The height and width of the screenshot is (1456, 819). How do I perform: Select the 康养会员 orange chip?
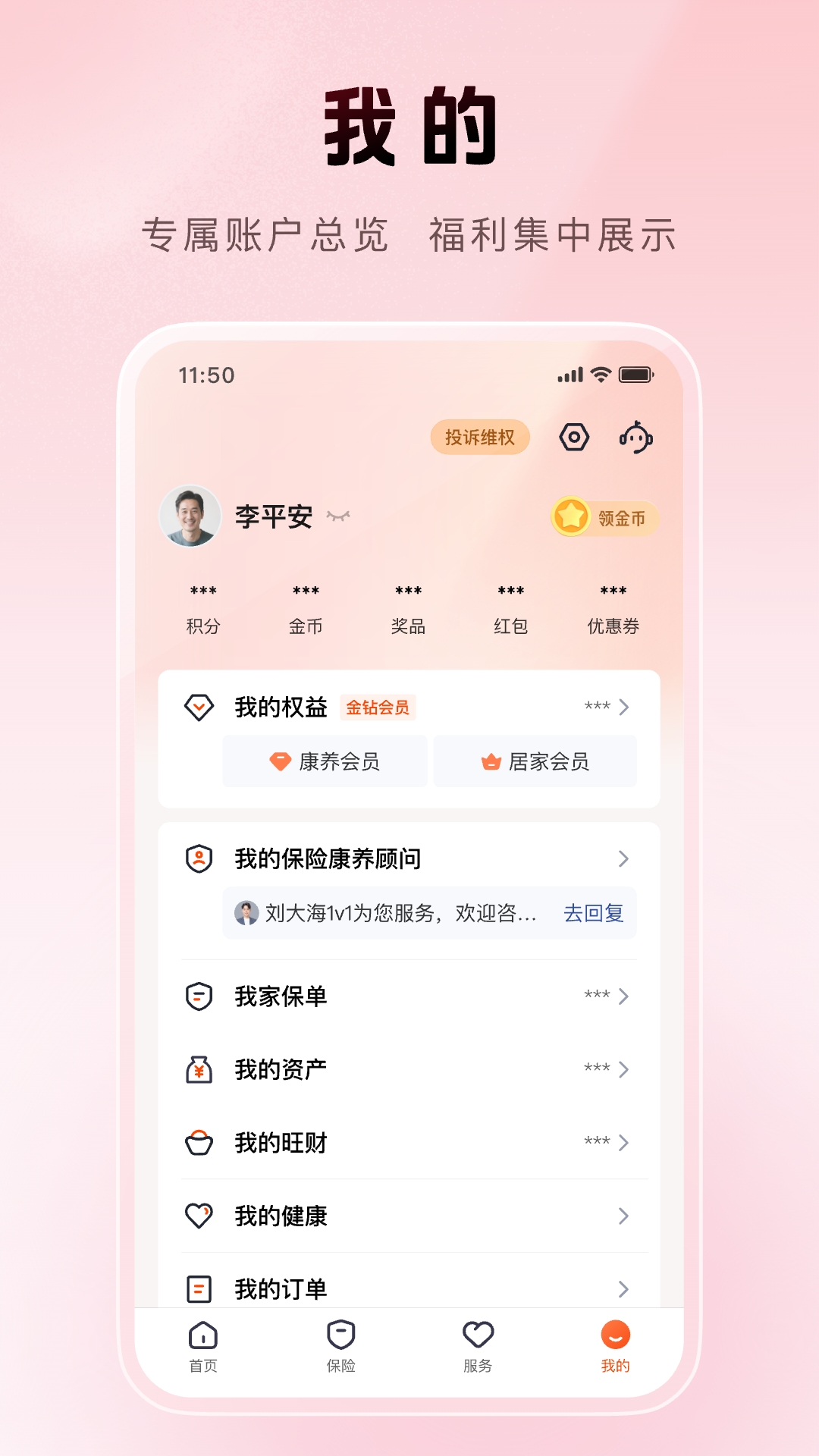pos(325,761)
